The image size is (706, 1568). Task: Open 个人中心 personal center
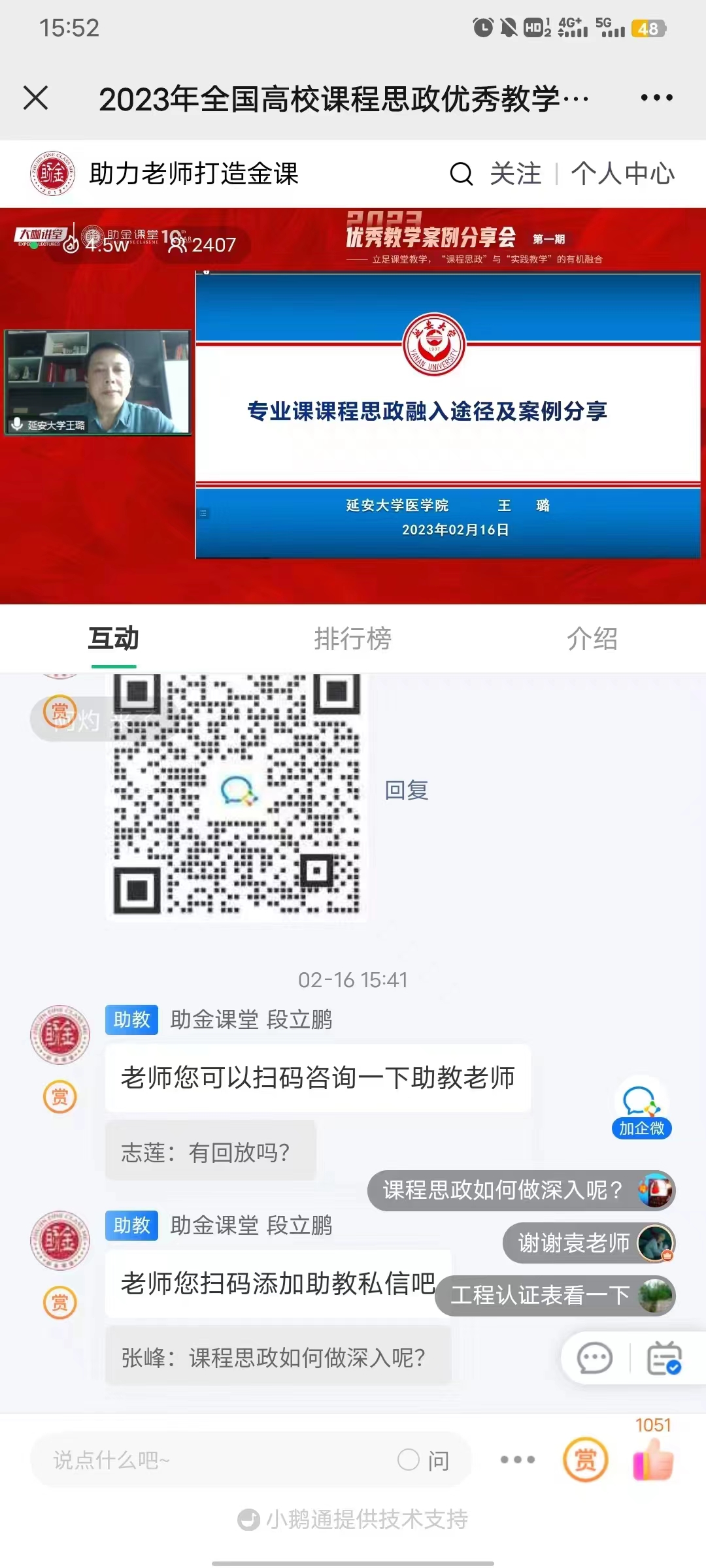tap(622, 174)
